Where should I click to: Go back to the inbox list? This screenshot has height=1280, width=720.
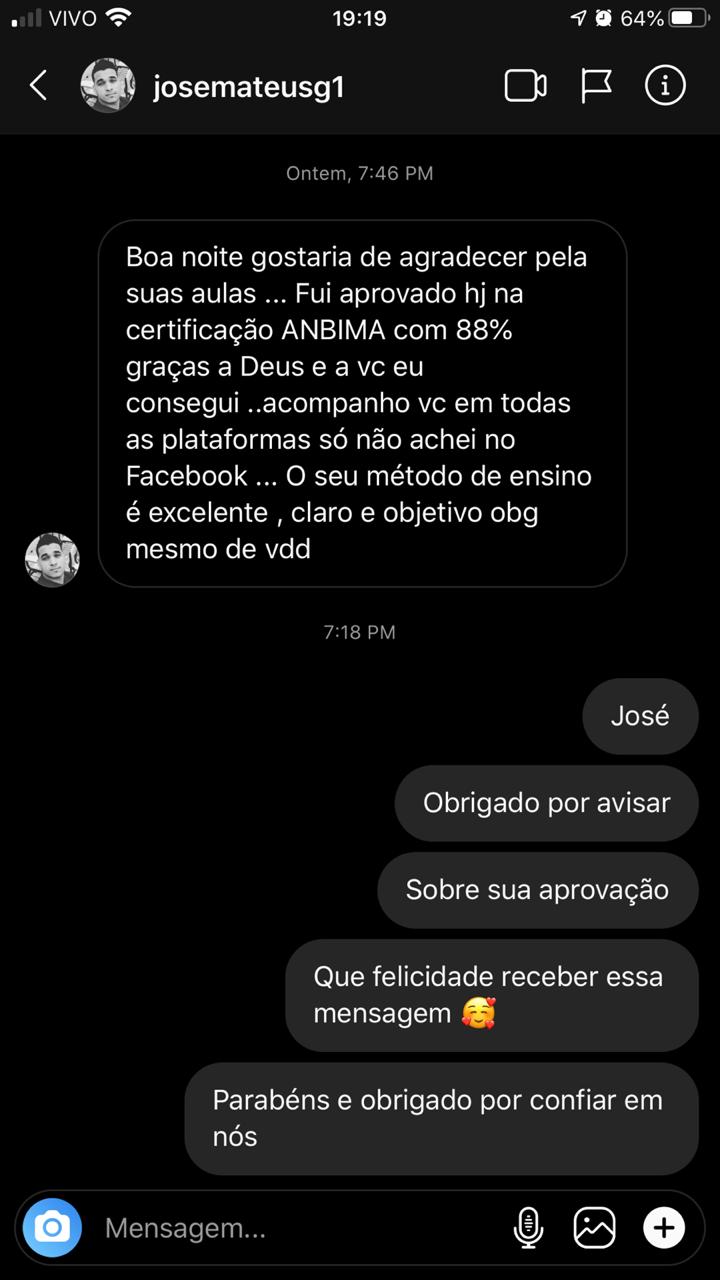(x=38, y=86)
